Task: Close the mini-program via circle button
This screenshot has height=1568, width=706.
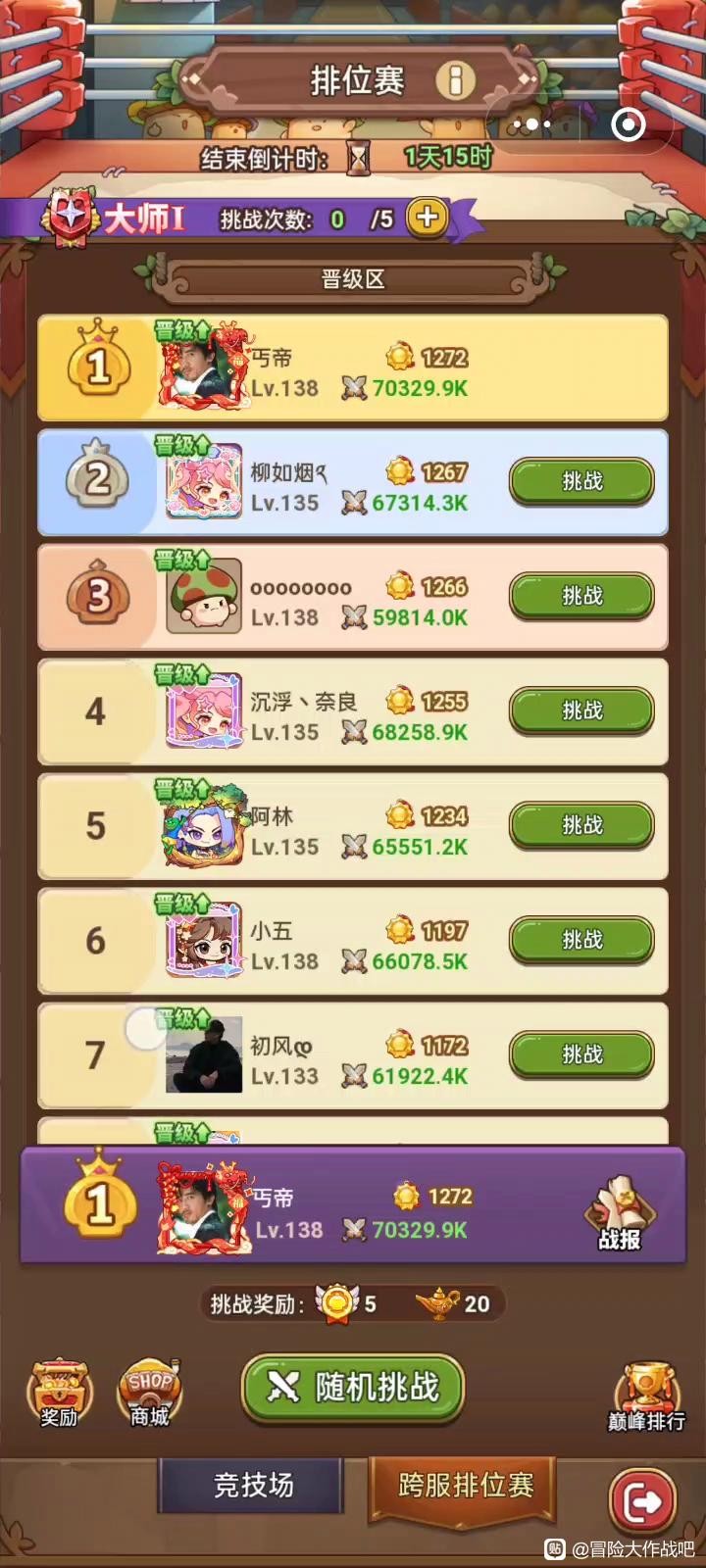Action: 628,125
